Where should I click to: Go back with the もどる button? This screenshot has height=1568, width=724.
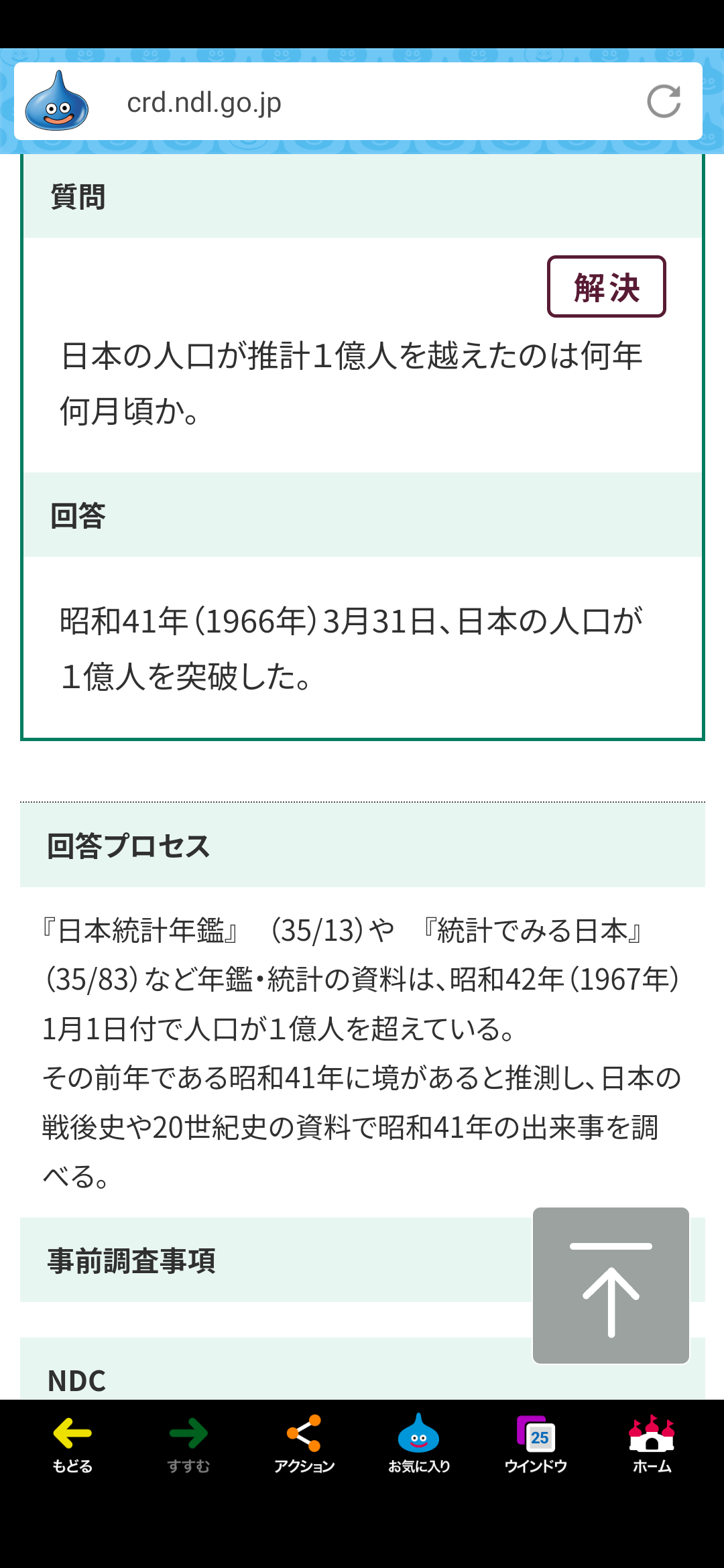click(72, 1445)
